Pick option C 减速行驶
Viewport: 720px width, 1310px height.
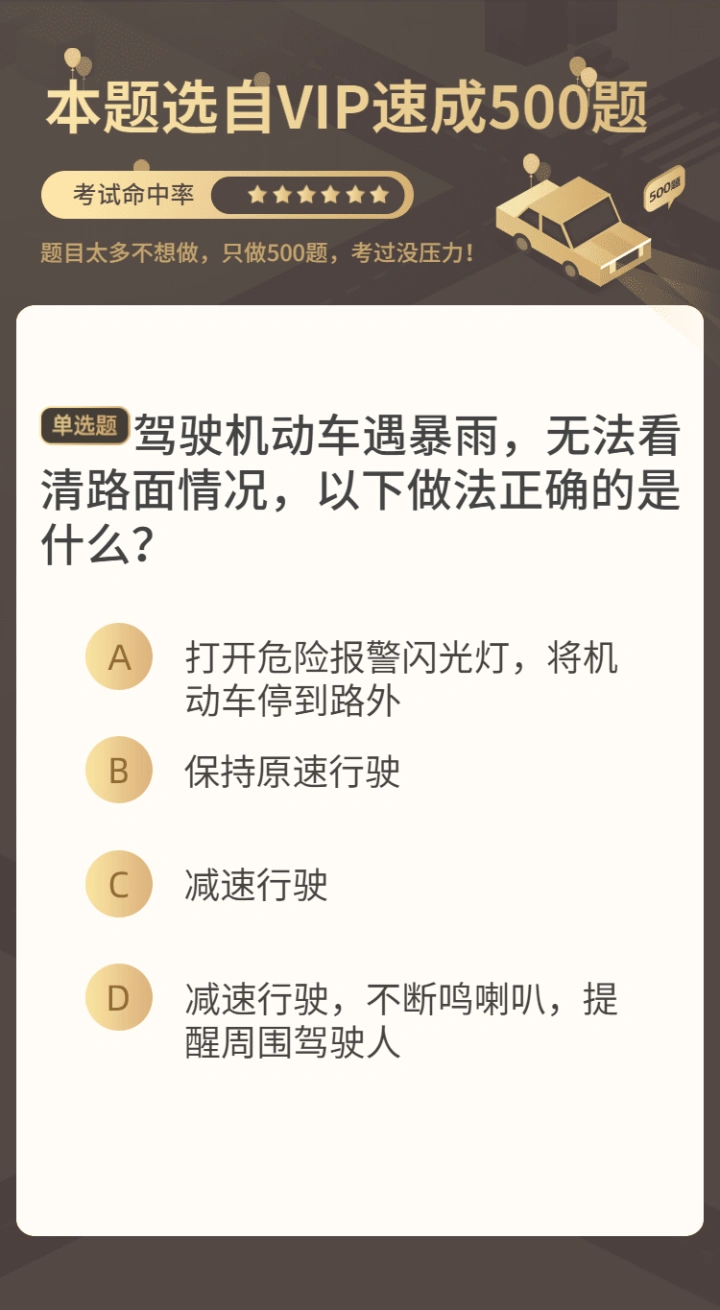119,885
